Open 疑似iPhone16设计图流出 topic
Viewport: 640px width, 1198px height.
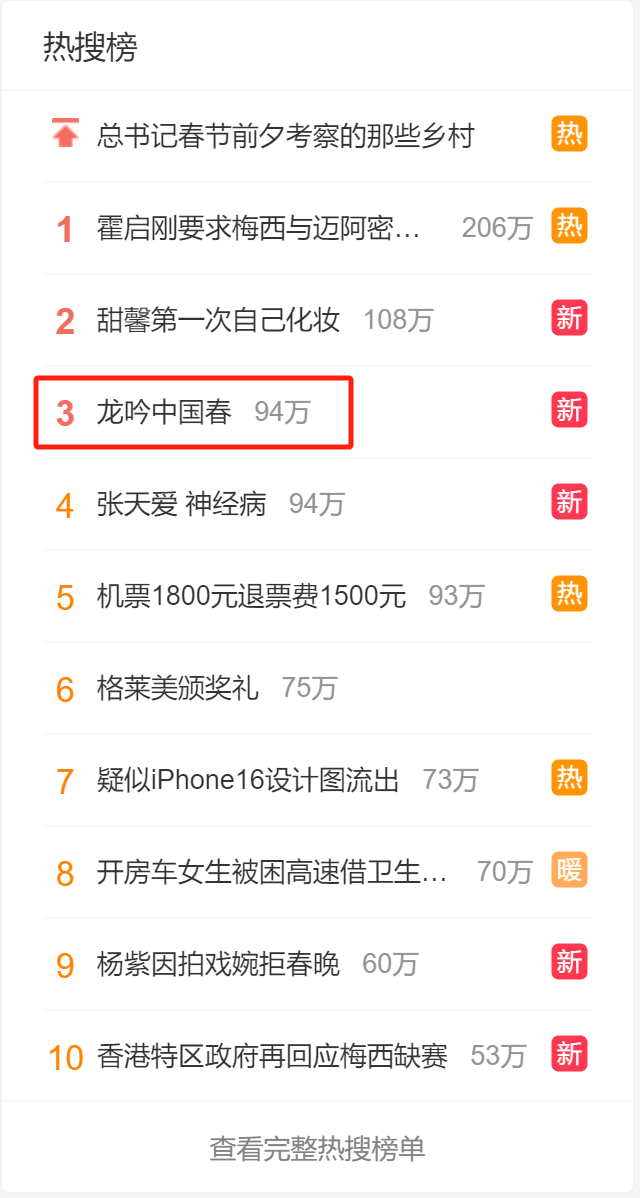(x=248, y=780)
